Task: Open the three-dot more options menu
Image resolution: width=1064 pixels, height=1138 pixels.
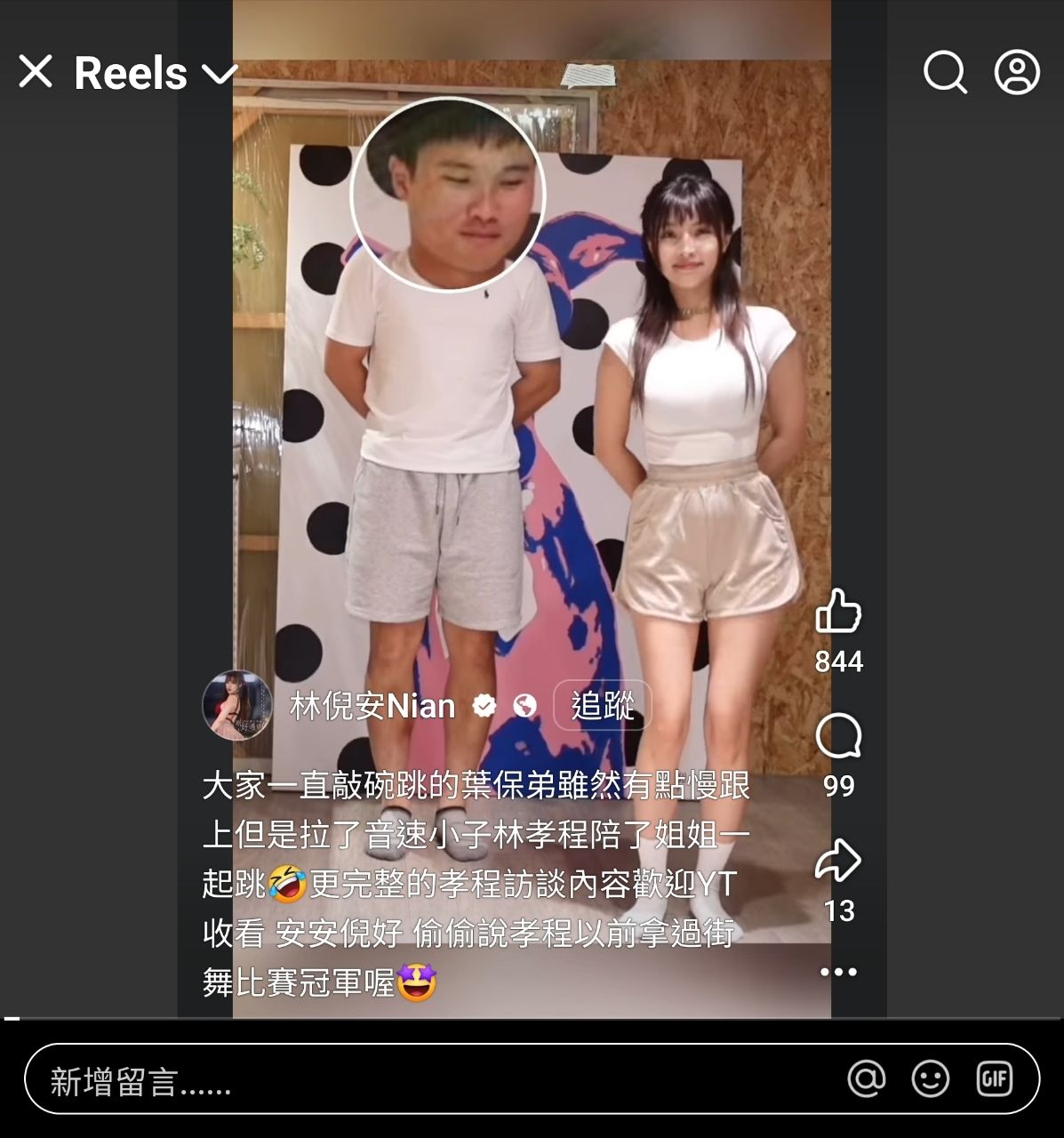Action: coord(838,972)
